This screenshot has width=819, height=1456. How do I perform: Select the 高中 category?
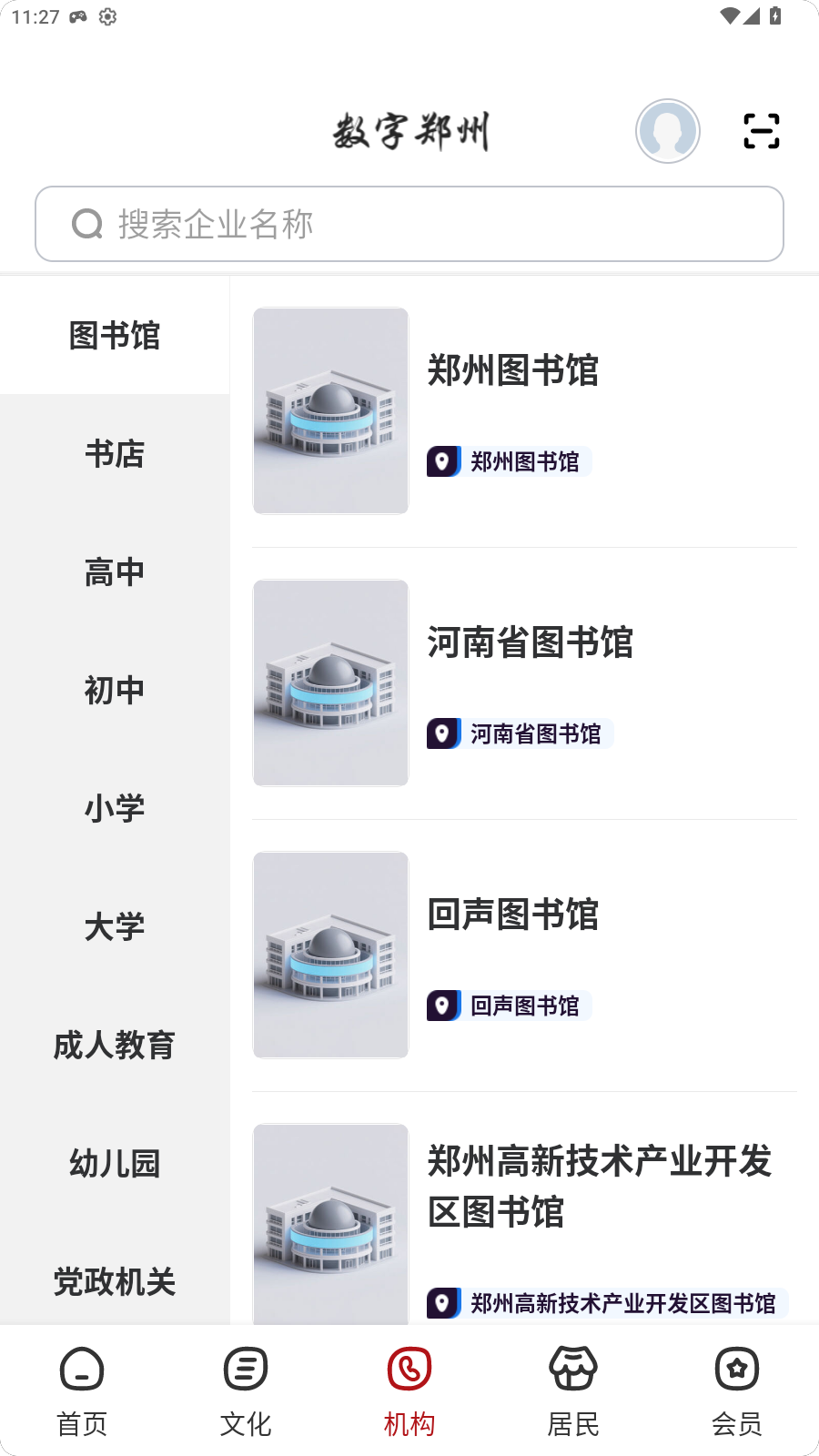pyautogui.click(x=115, y=572)
